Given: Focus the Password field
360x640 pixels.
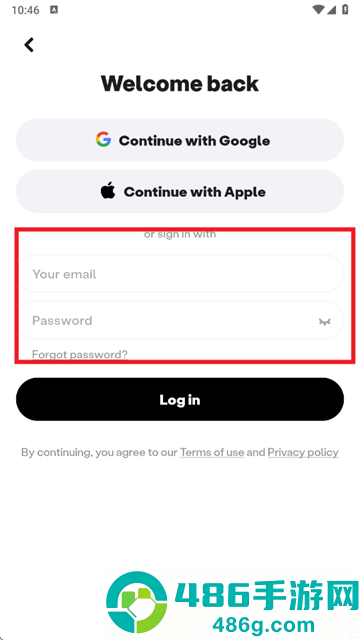Looking at the screenshot, I should [x=180, y=320].
